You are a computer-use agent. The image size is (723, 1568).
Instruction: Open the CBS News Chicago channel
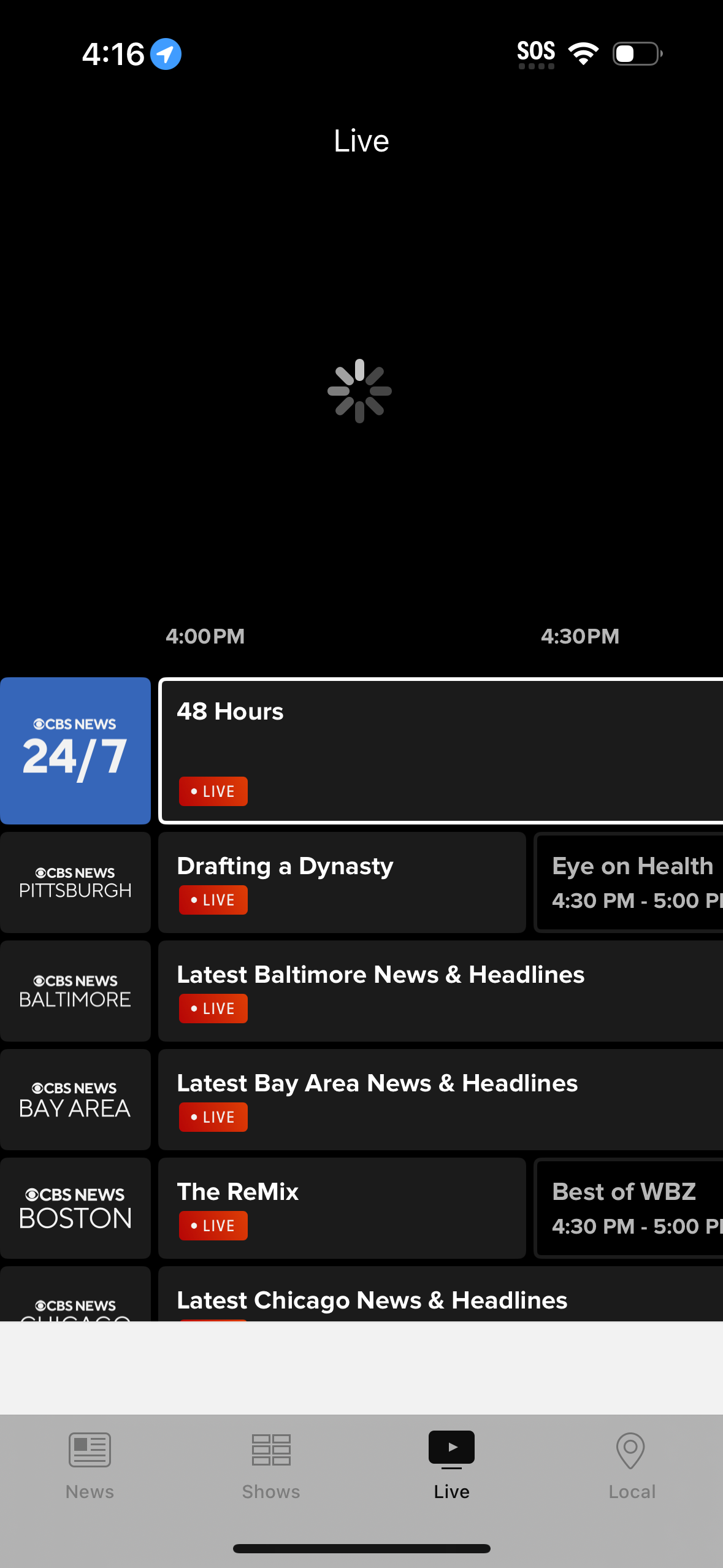pyautogui.click(x=75, y=1301)
